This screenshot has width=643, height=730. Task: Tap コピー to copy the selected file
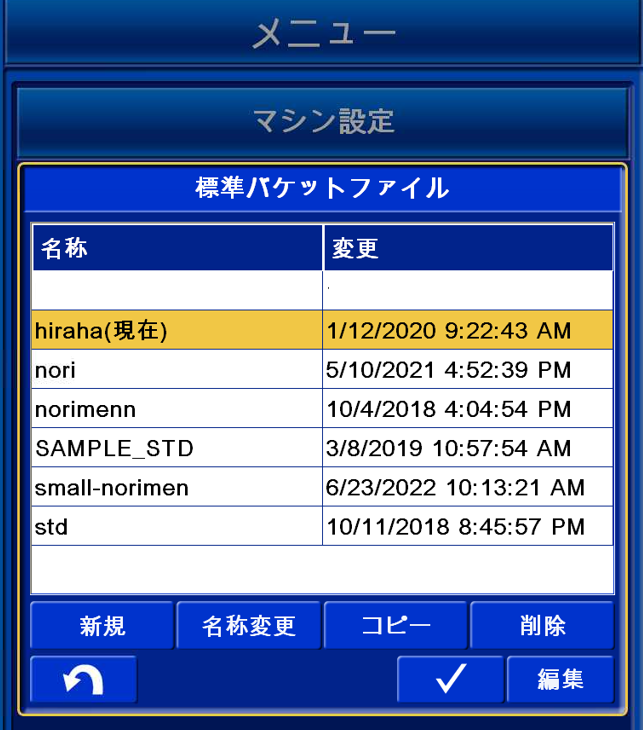(396, 626)
